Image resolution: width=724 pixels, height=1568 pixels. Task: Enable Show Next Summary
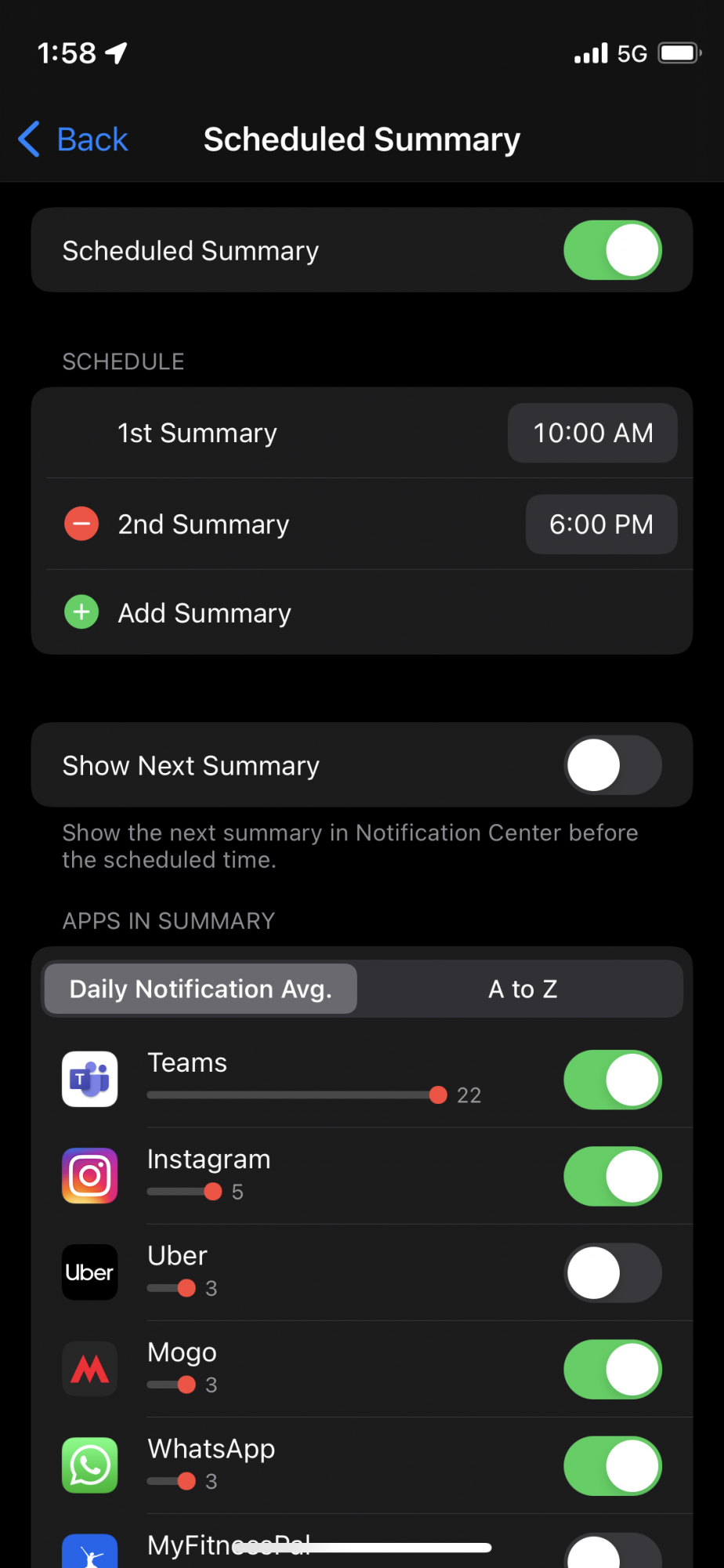tap(612, 765)
